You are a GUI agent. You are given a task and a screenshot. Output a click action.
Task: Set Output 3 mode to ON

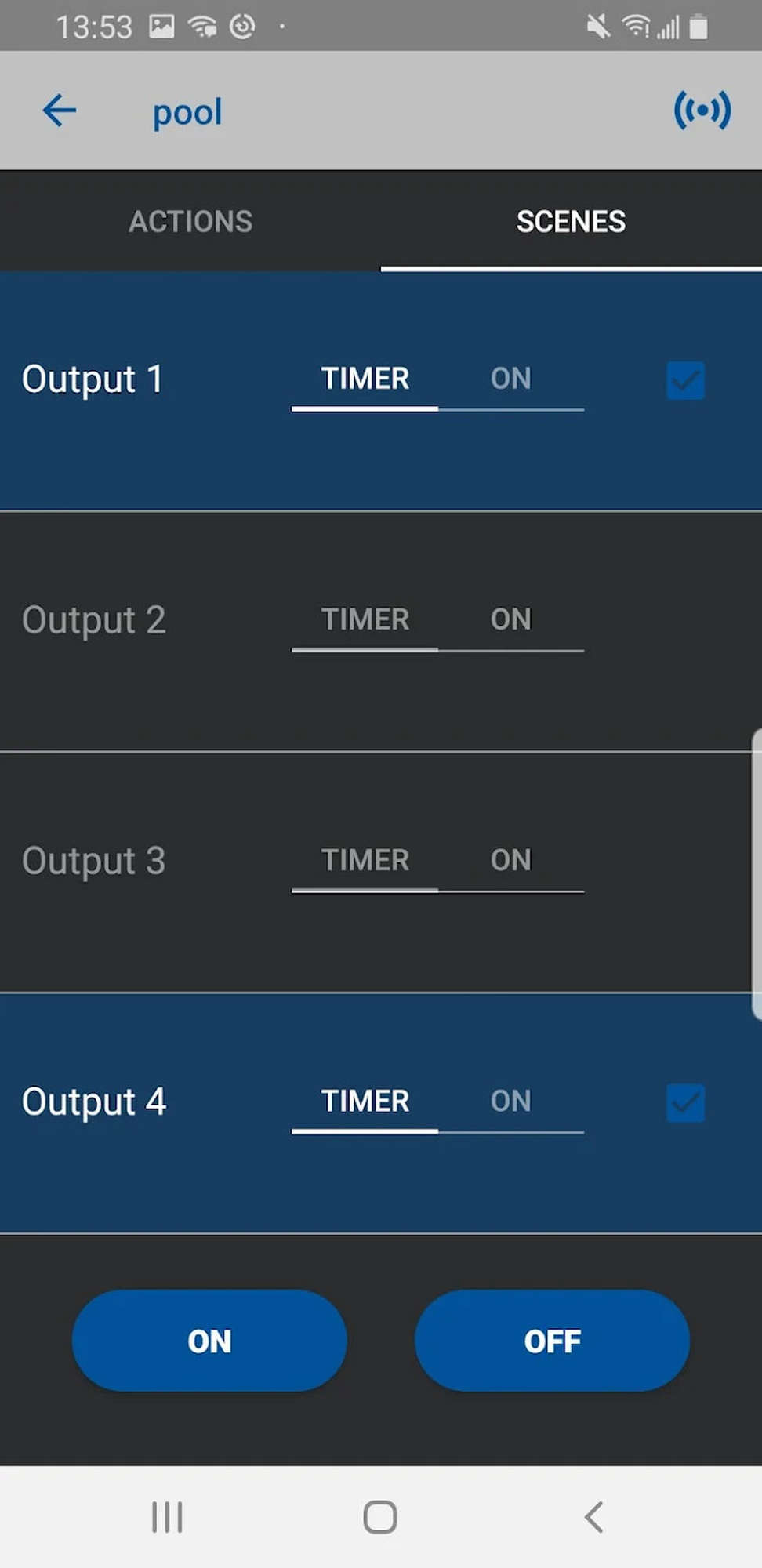coord(510,861)
